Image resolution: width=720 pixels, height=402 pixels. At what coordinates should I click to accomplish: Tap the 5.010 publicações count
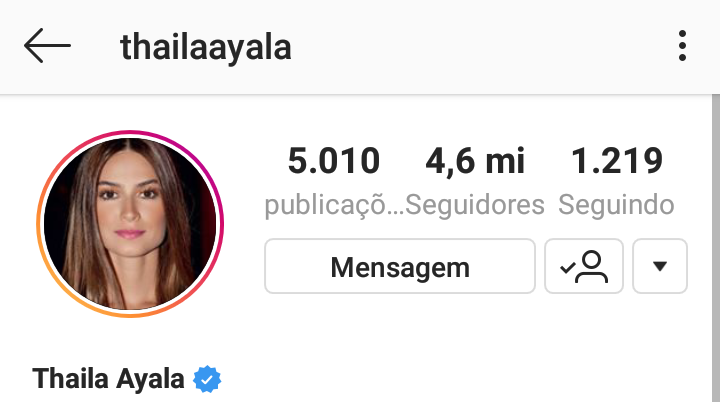(x=334, y=181)
